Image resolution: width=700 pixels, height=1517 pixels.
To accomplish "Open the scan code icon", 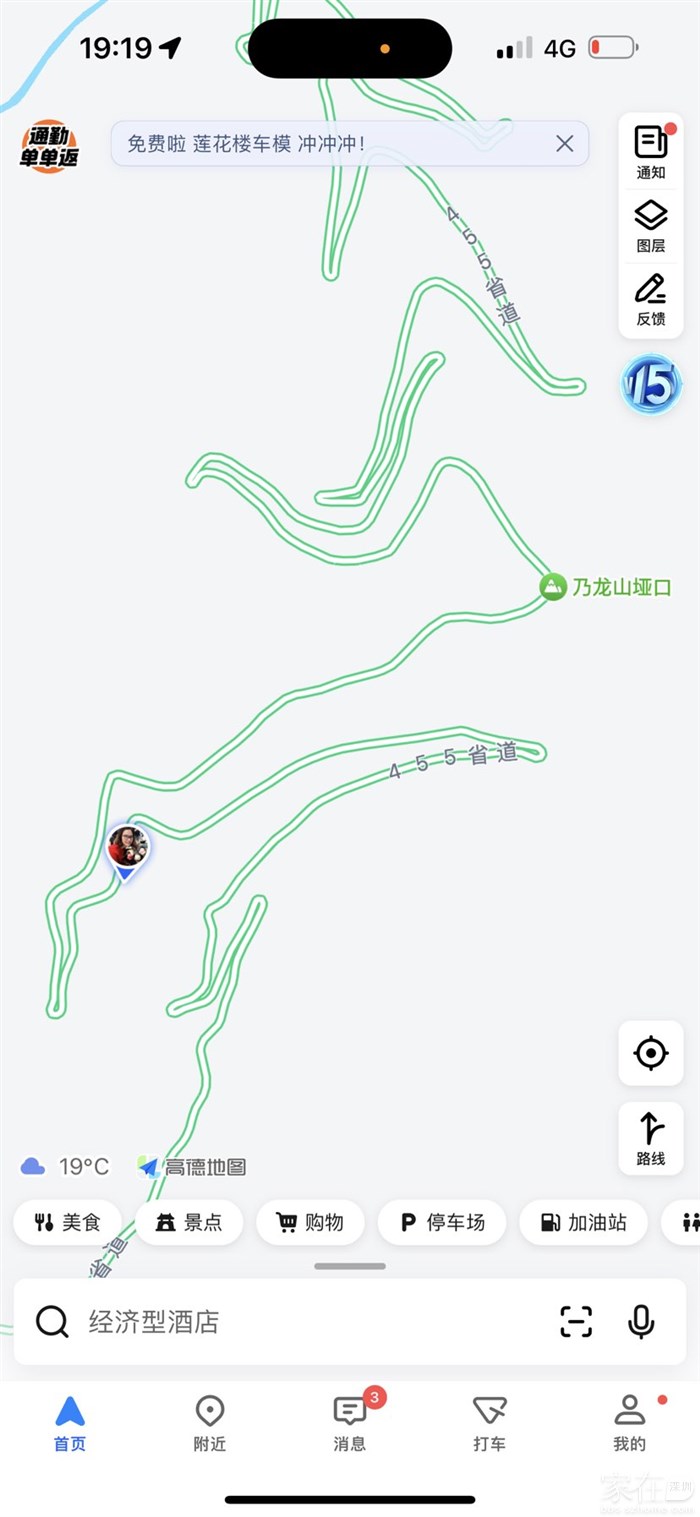I will pyautogui.click(x=576, y=1322).
